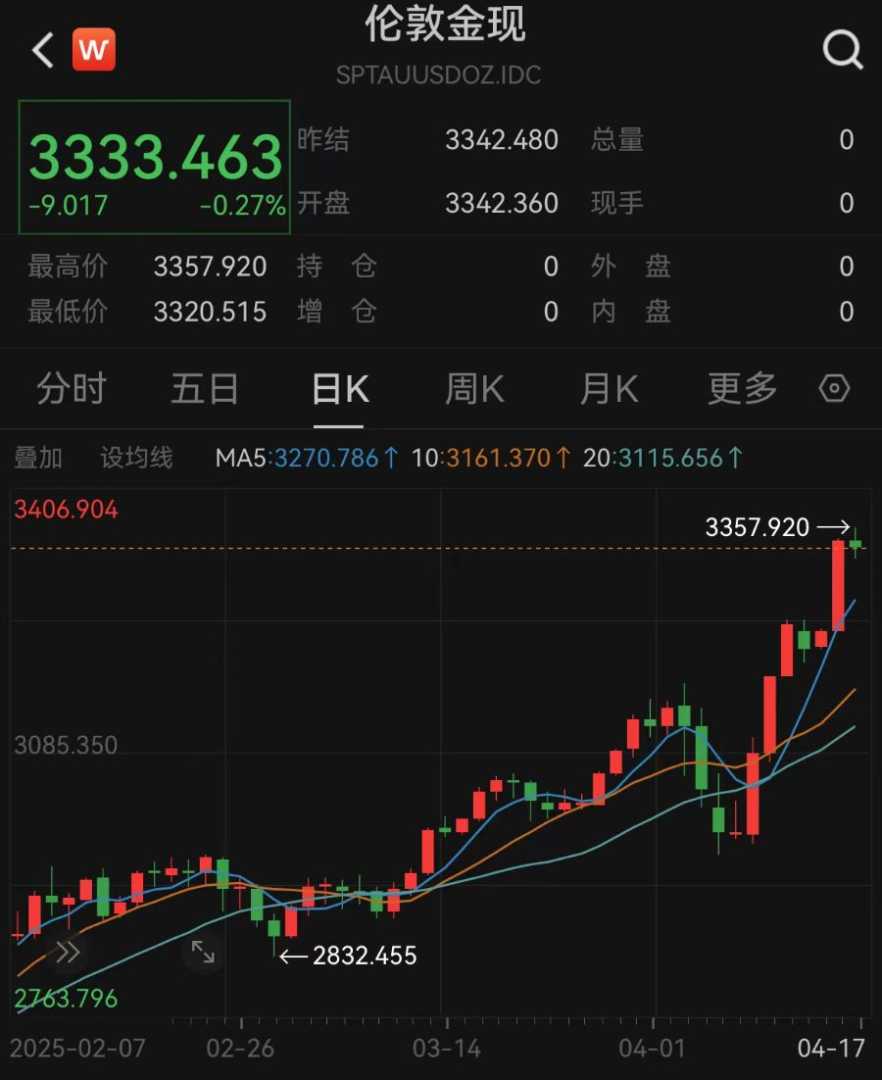Viewport: 882px width, 1080px height.
Task: Switch to the 分时 chart tab
Action: pos(71,389)
